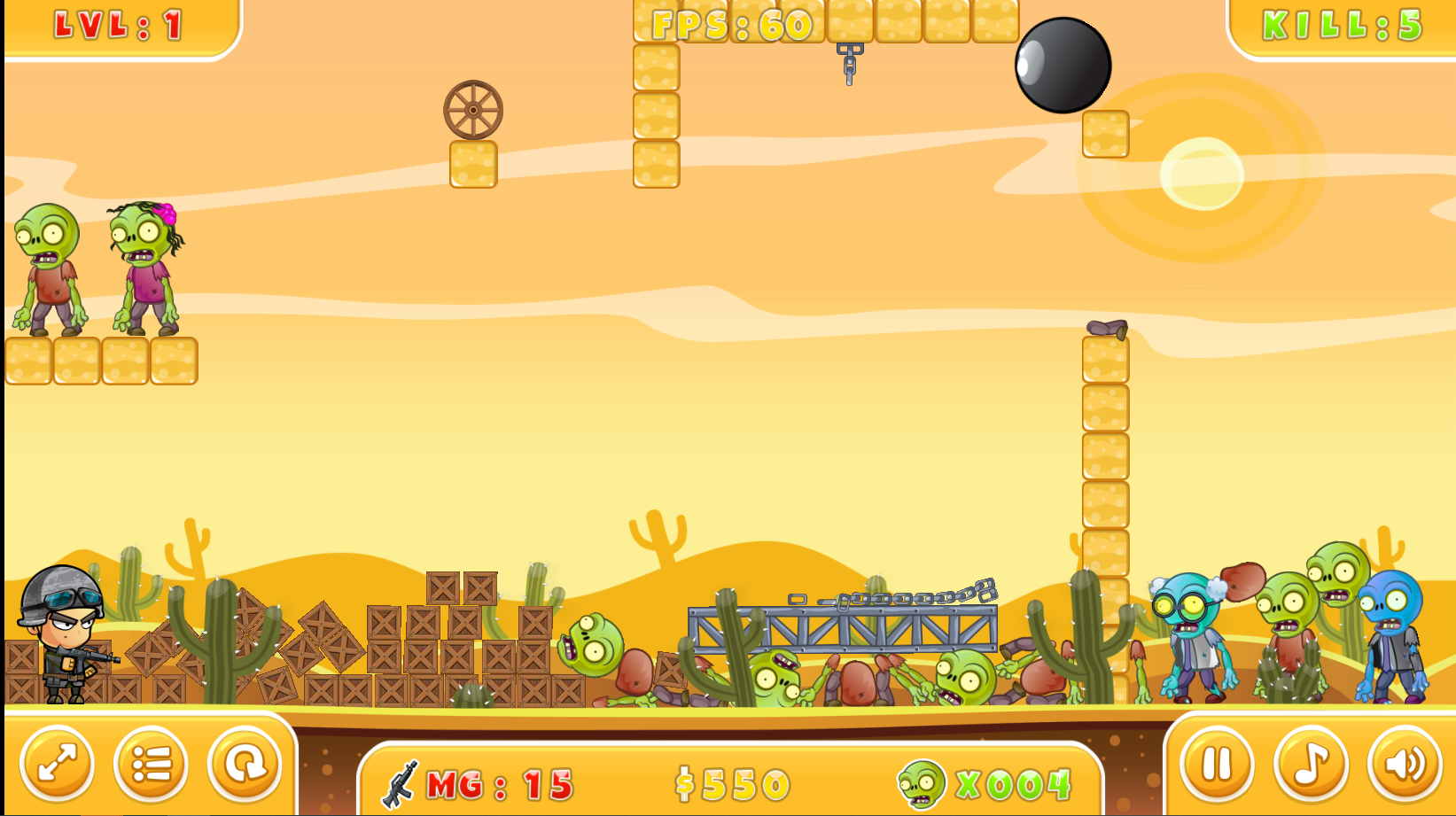Pause the game

[x=1217, y=764]
